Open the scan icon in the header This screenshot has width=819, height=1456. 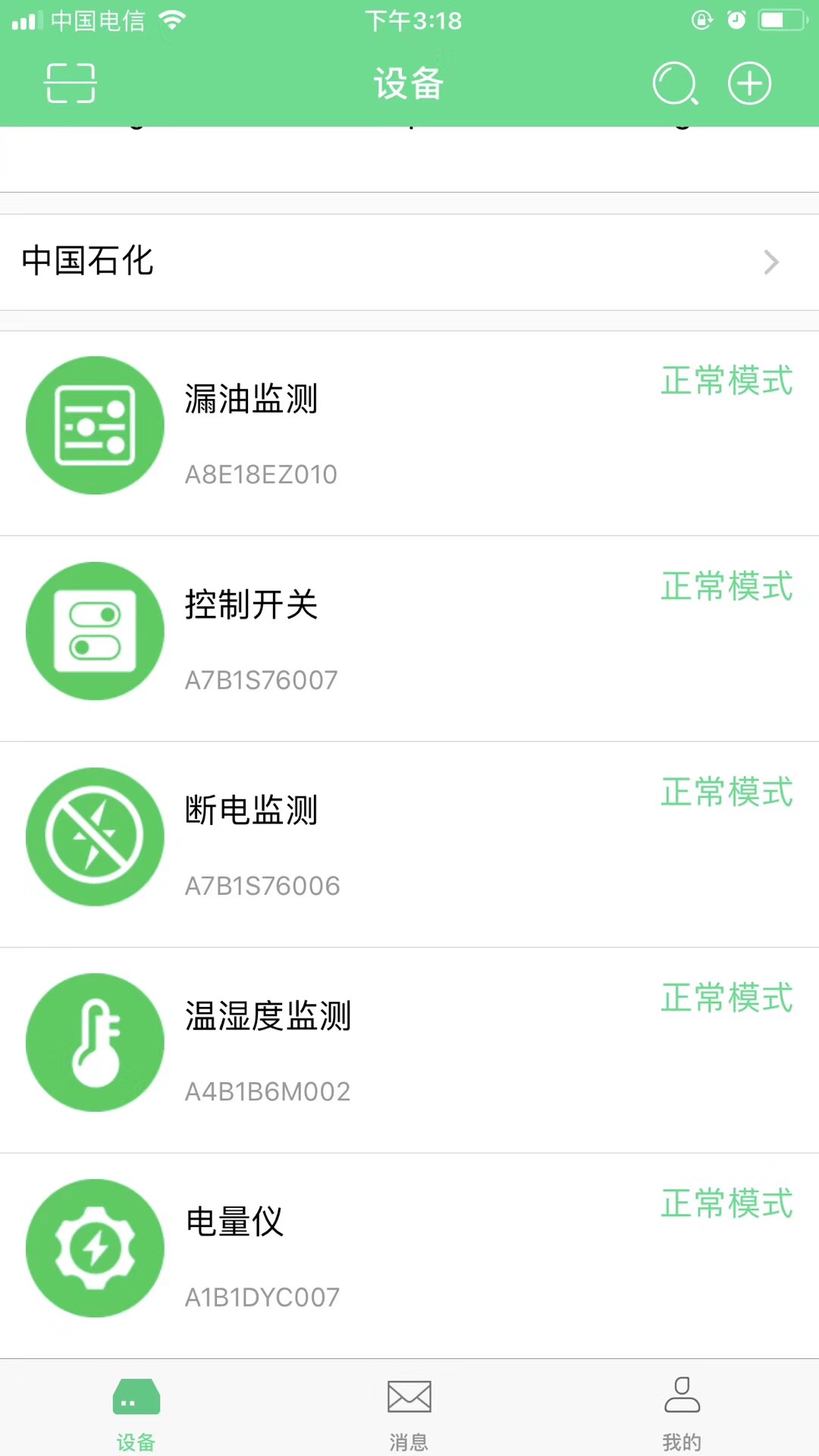pyautogui.click(x=71, y=83)
